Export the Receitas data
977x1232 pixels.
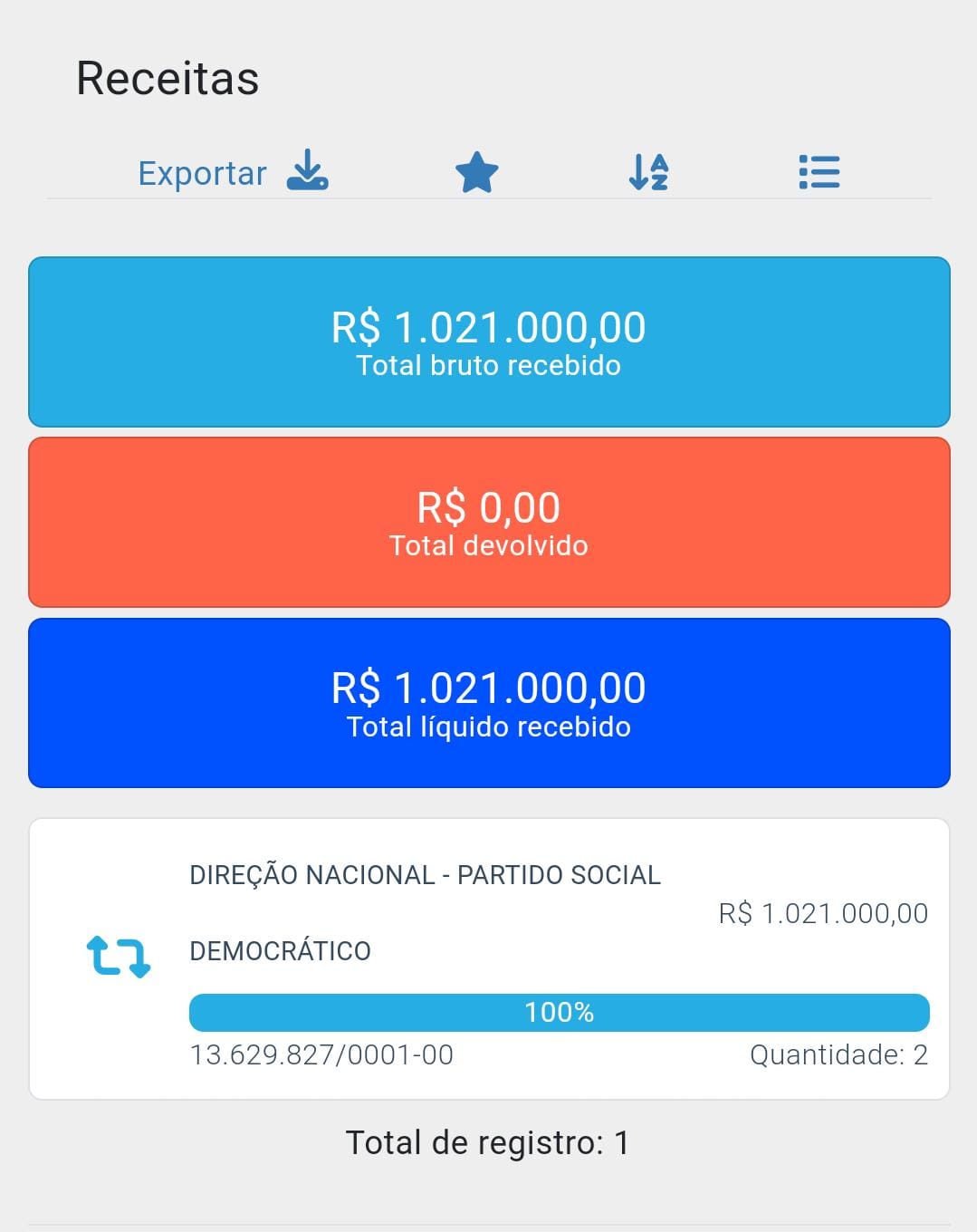[x=233, y=172]
